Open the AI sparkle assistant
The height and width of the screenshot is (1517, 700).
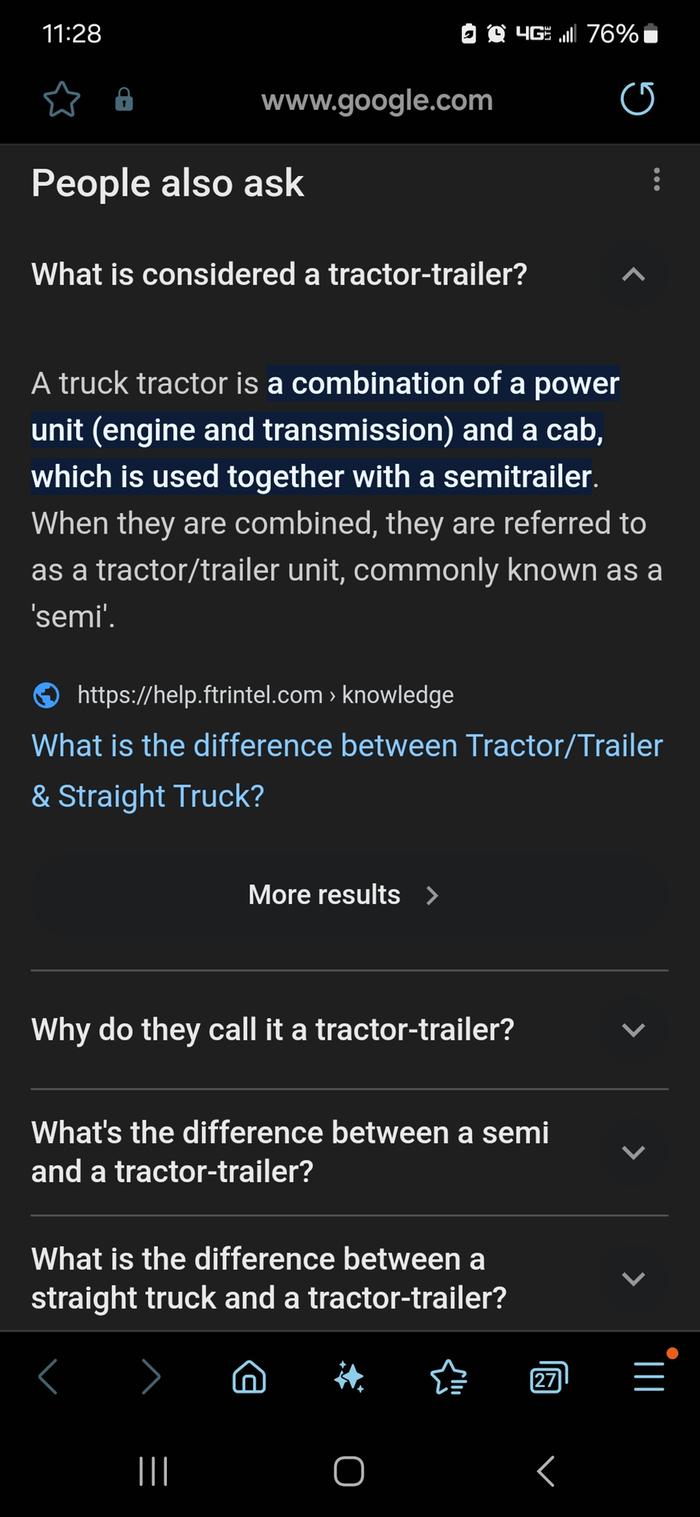click(x=349, y=1378)
